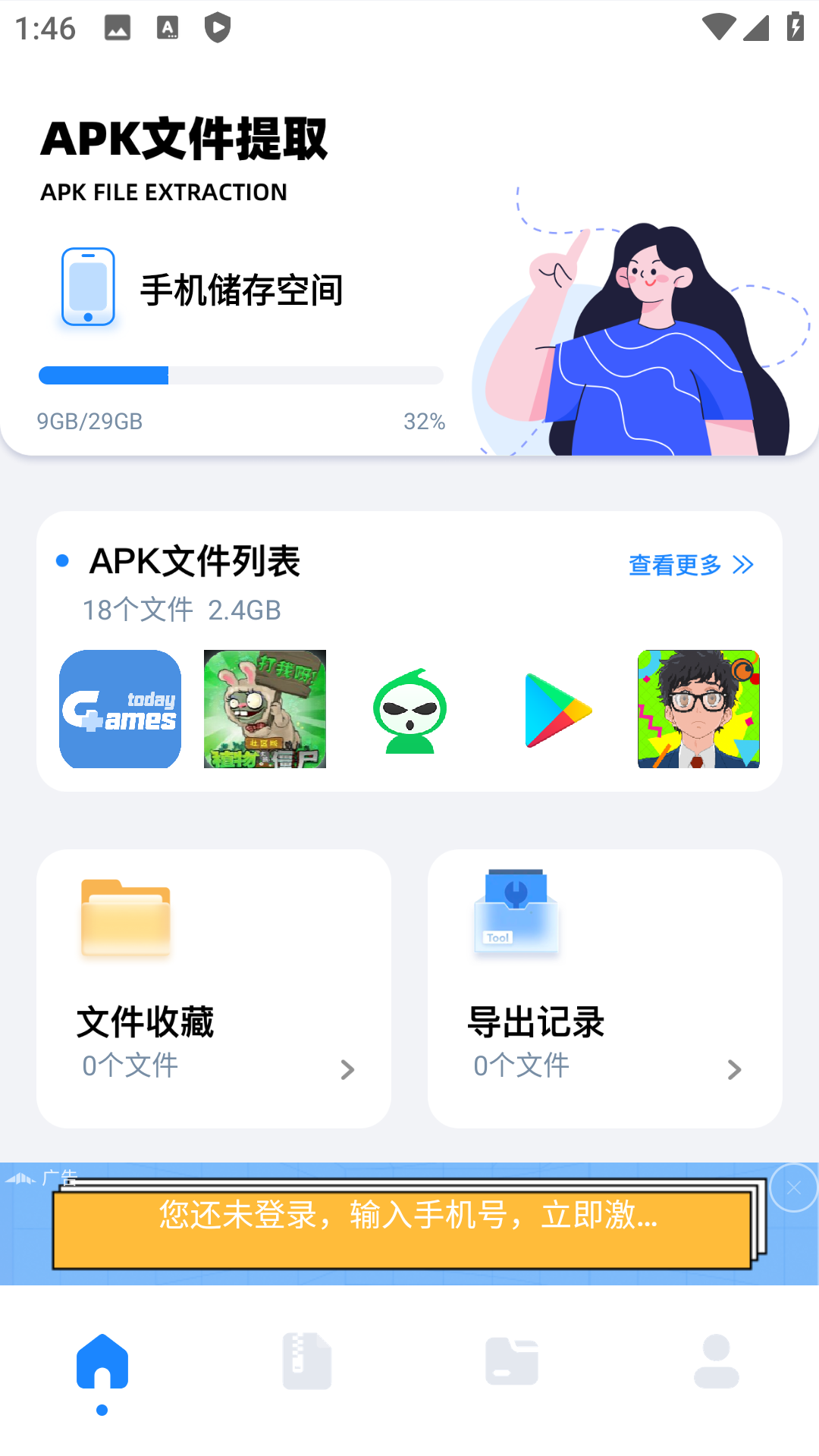Image resolution: width=819 pixels, height=1456 pixels.
Task: Expand 导出记录 with the right chevron
Action: tap(734, 1069)
